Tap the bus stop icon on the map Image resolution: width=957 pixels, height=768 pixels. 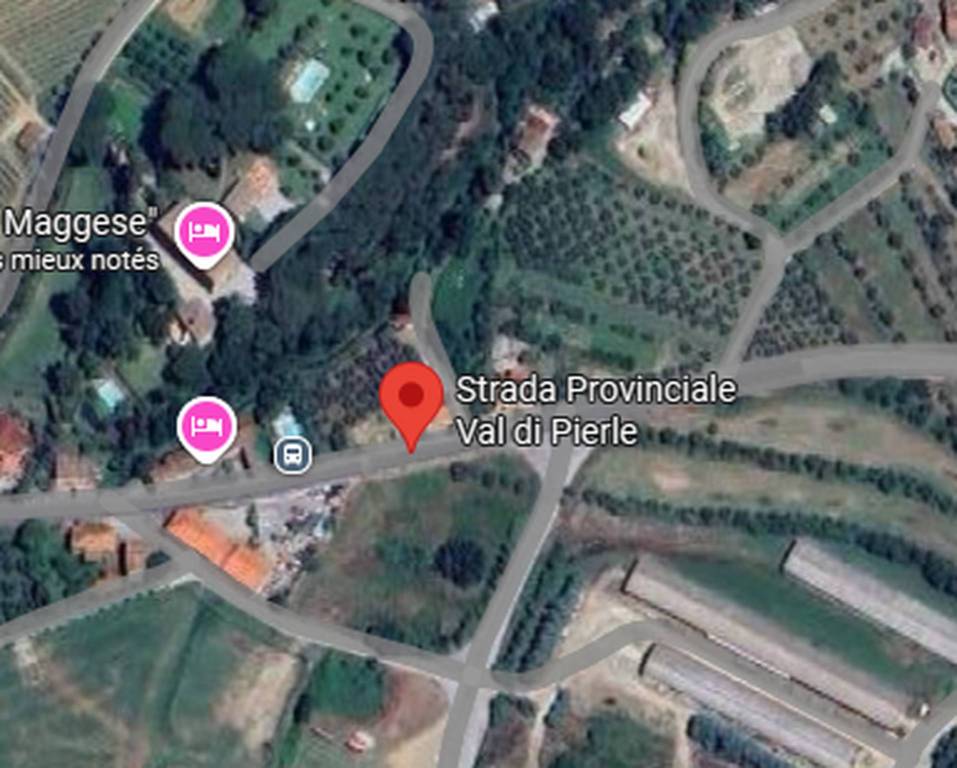tap(292, 456)
